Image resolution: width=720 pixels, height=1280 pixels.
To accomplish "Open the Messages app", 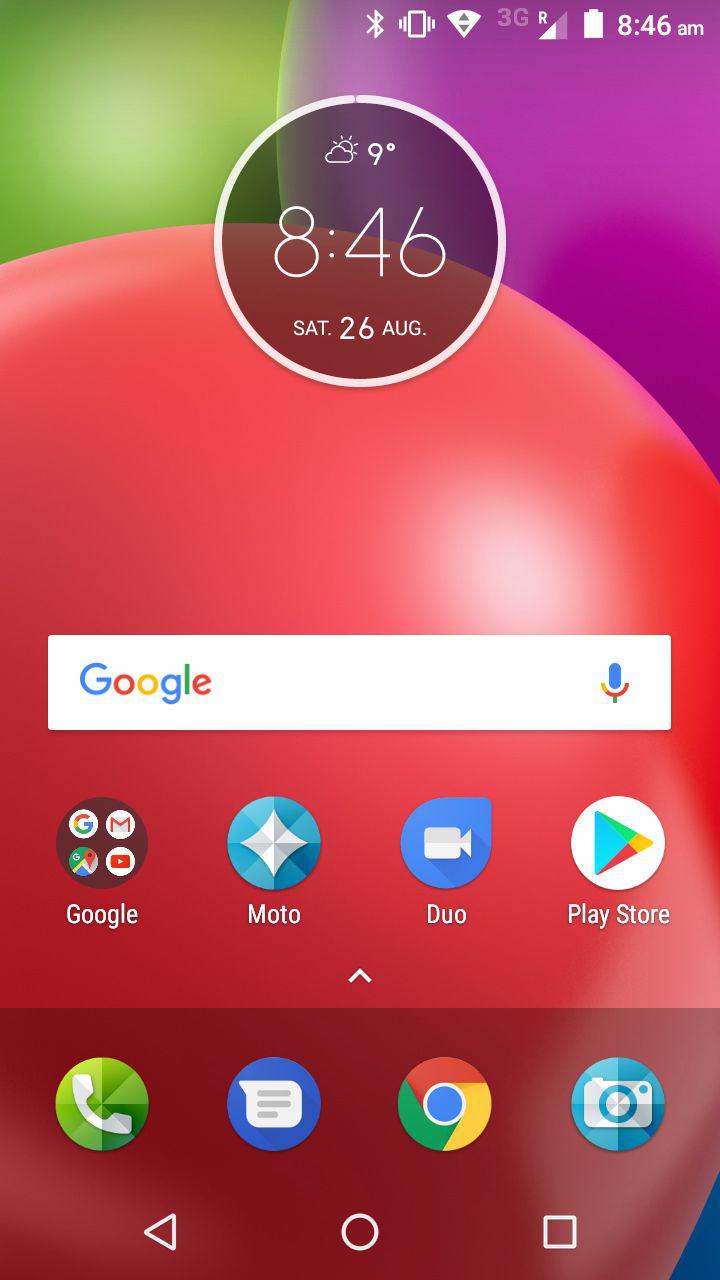I will click(x=274, y=1104).
